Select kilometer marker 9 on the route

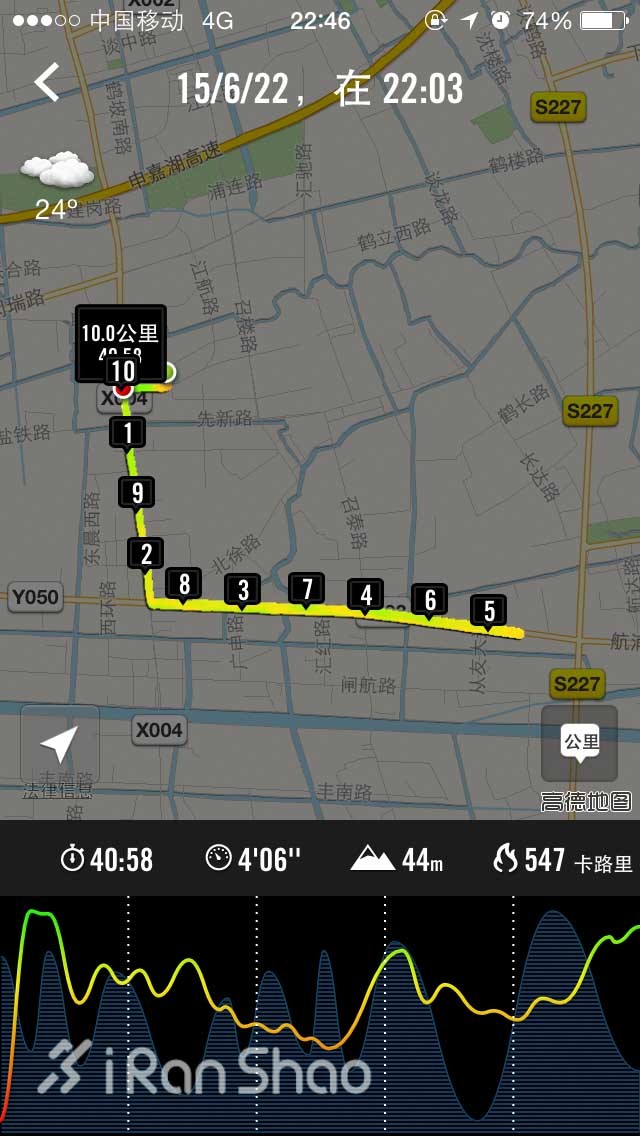[137, 492]
